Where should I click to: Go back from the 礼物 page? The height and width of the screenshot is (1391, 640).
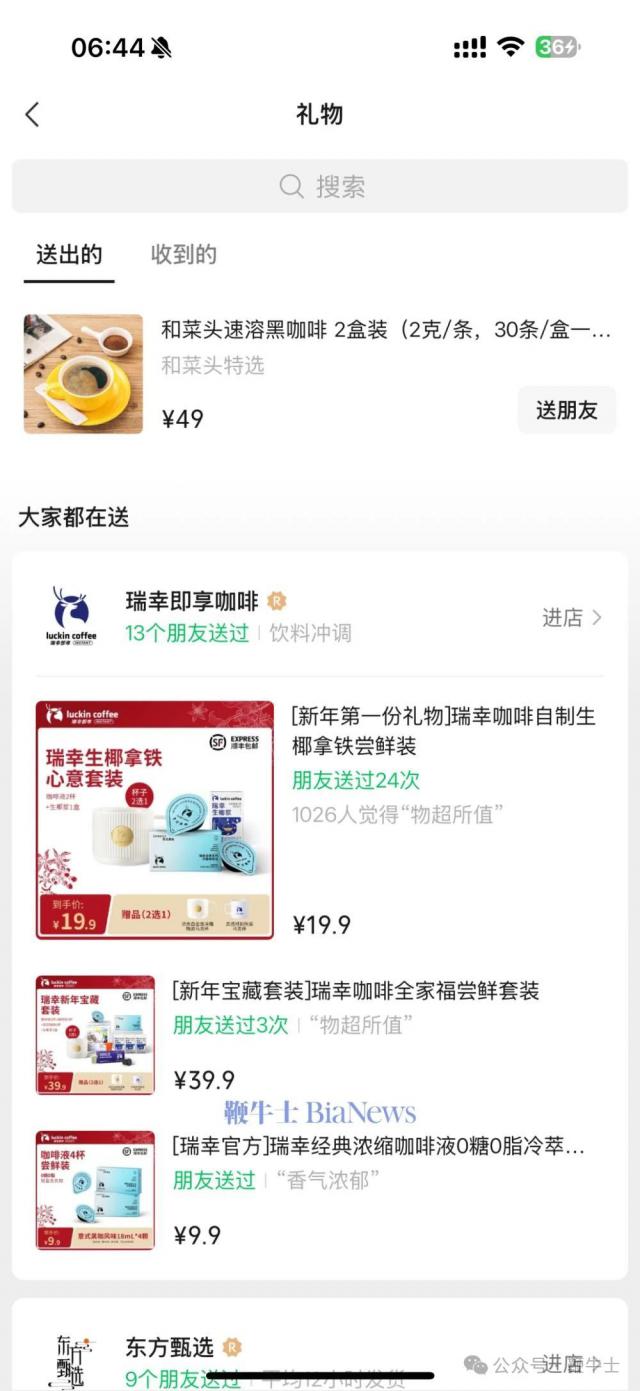(32, 115)
